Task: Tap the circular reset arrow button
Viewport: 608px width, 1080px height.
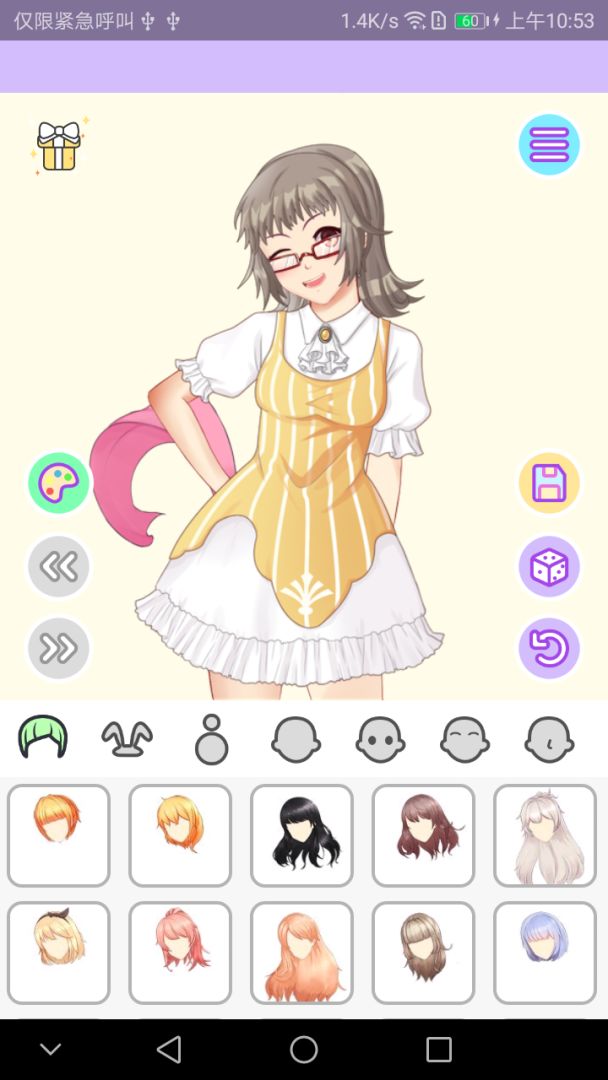Action: click(x=549, y=649)
